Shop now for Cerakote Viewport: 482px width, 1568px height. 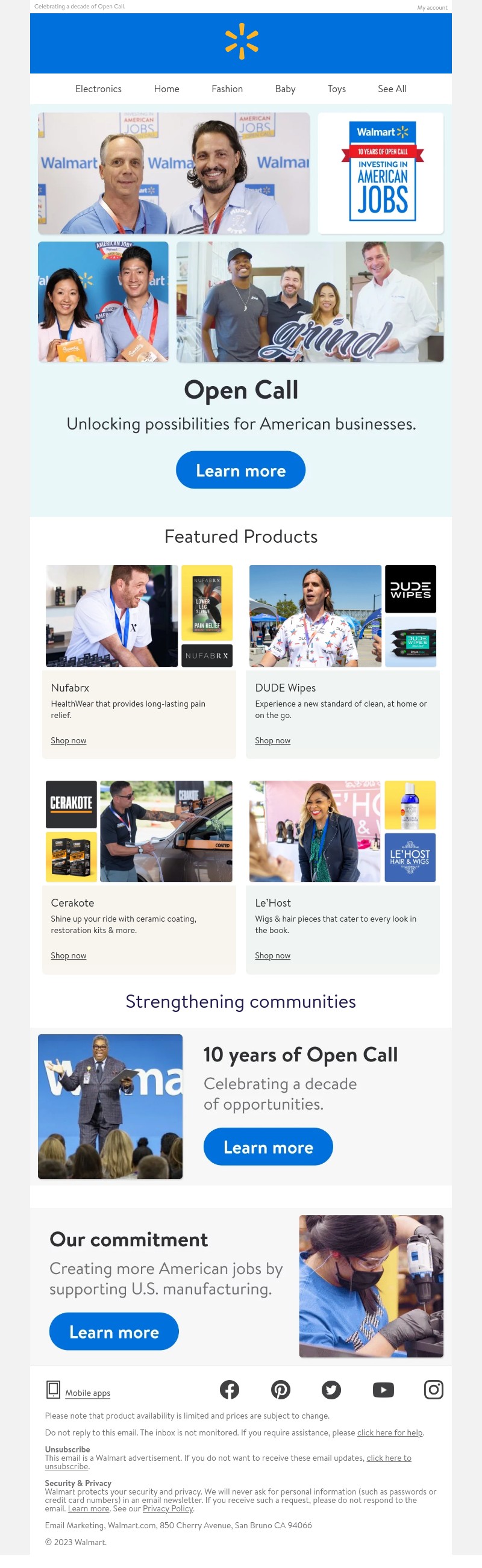tap(68, 955)
